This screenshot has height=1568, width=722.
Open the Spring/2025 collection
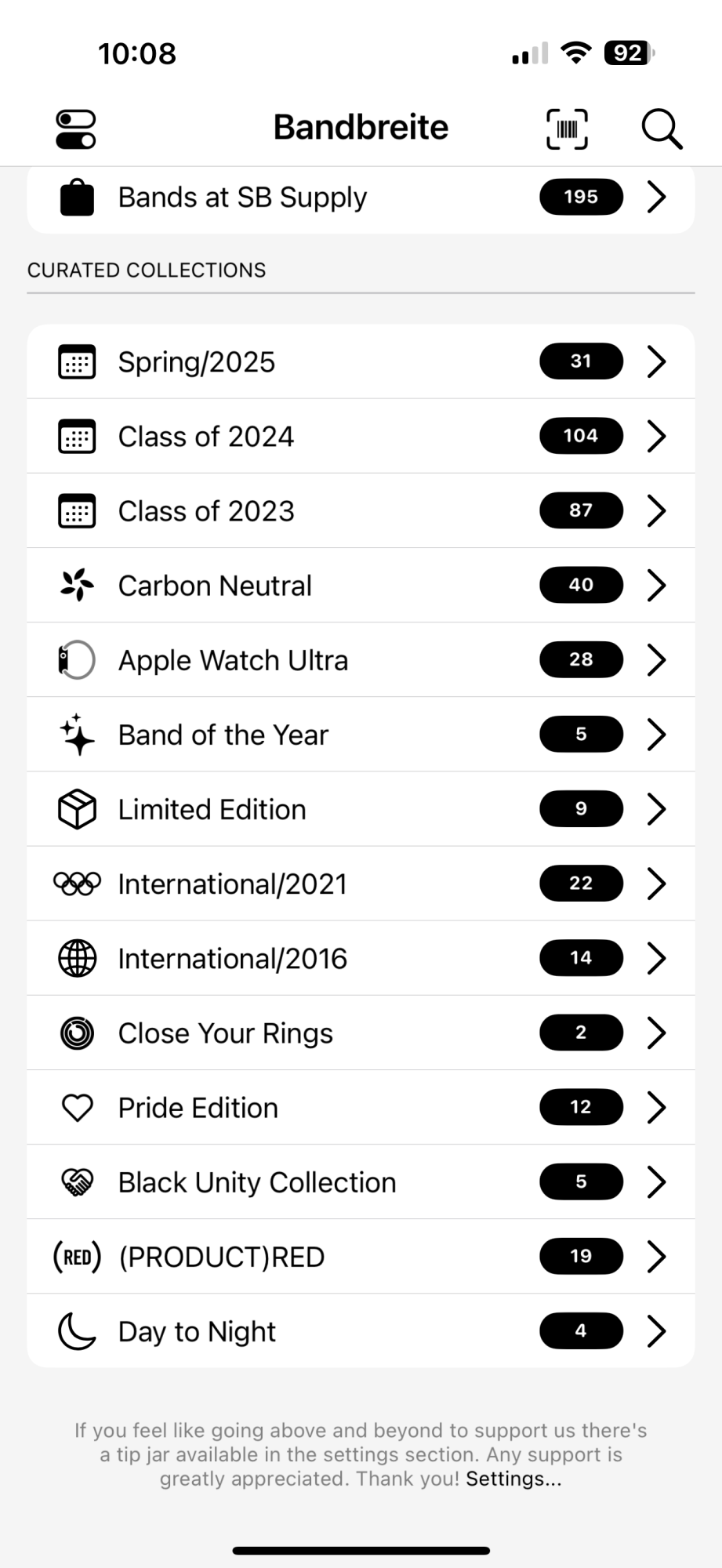click(361, 362)
